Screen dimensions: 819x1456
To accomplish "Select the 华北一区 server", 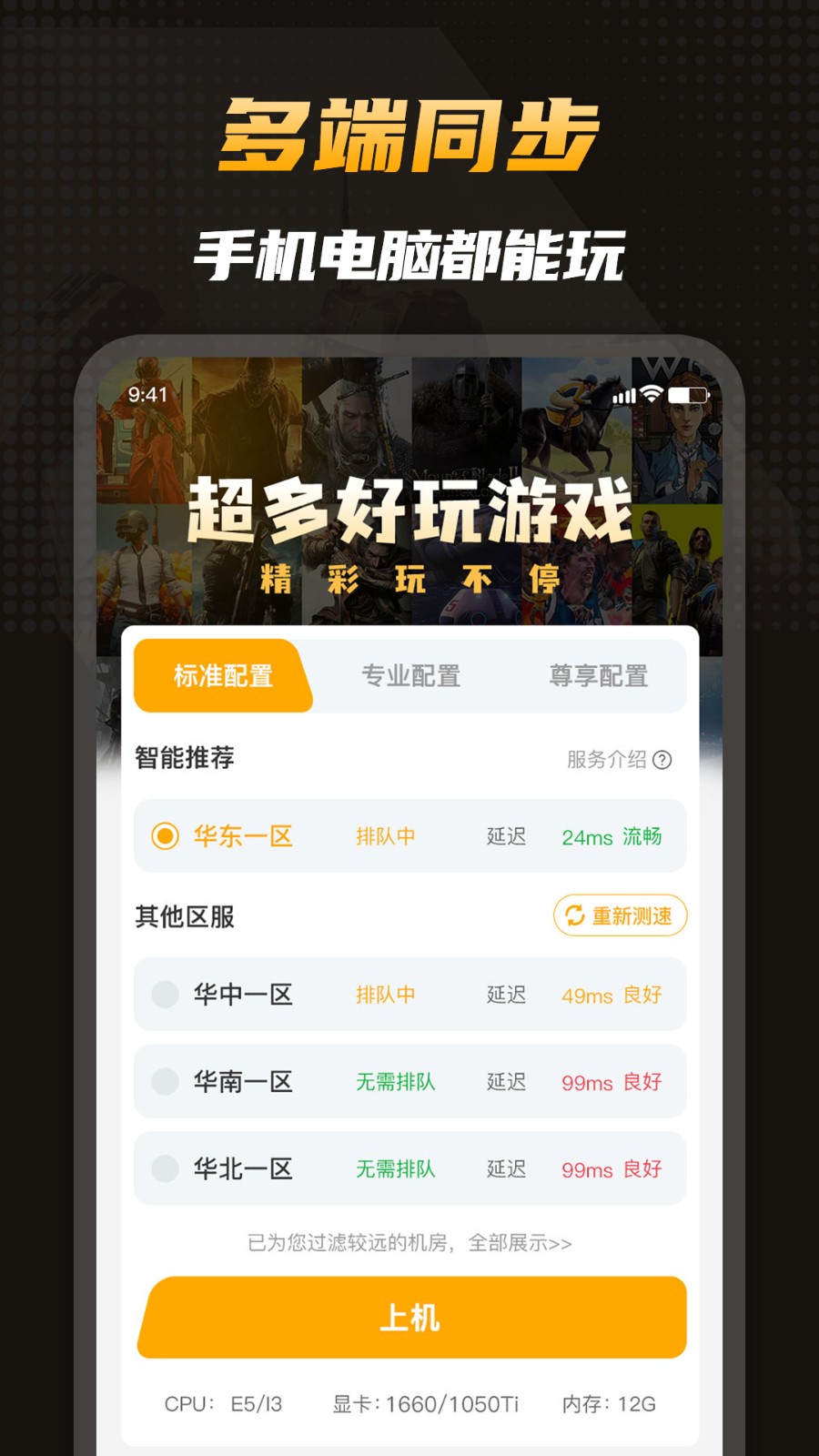I will pos(166,1168).
